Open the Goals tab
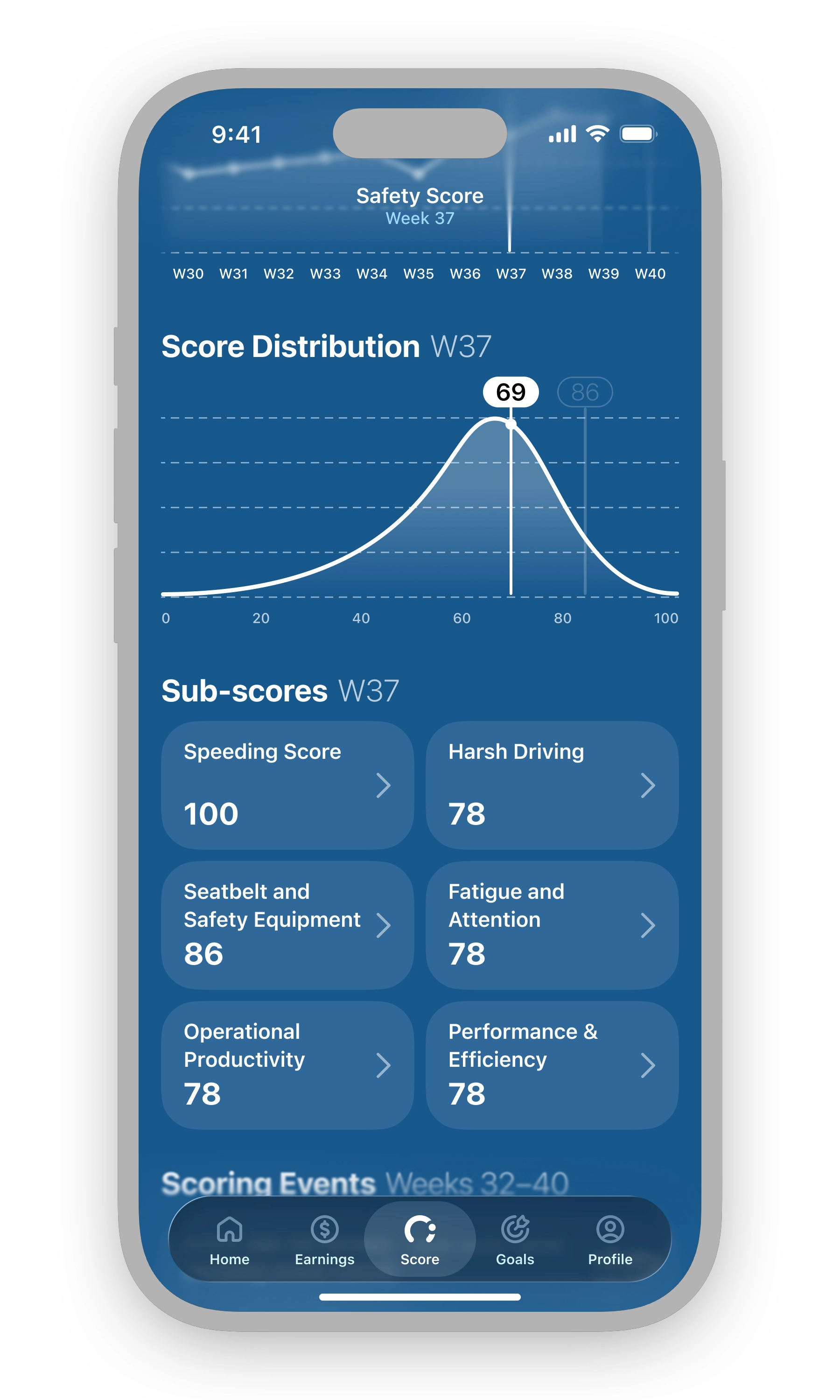Screen dimensions: 840x1400 click(x=515, y=1240)
